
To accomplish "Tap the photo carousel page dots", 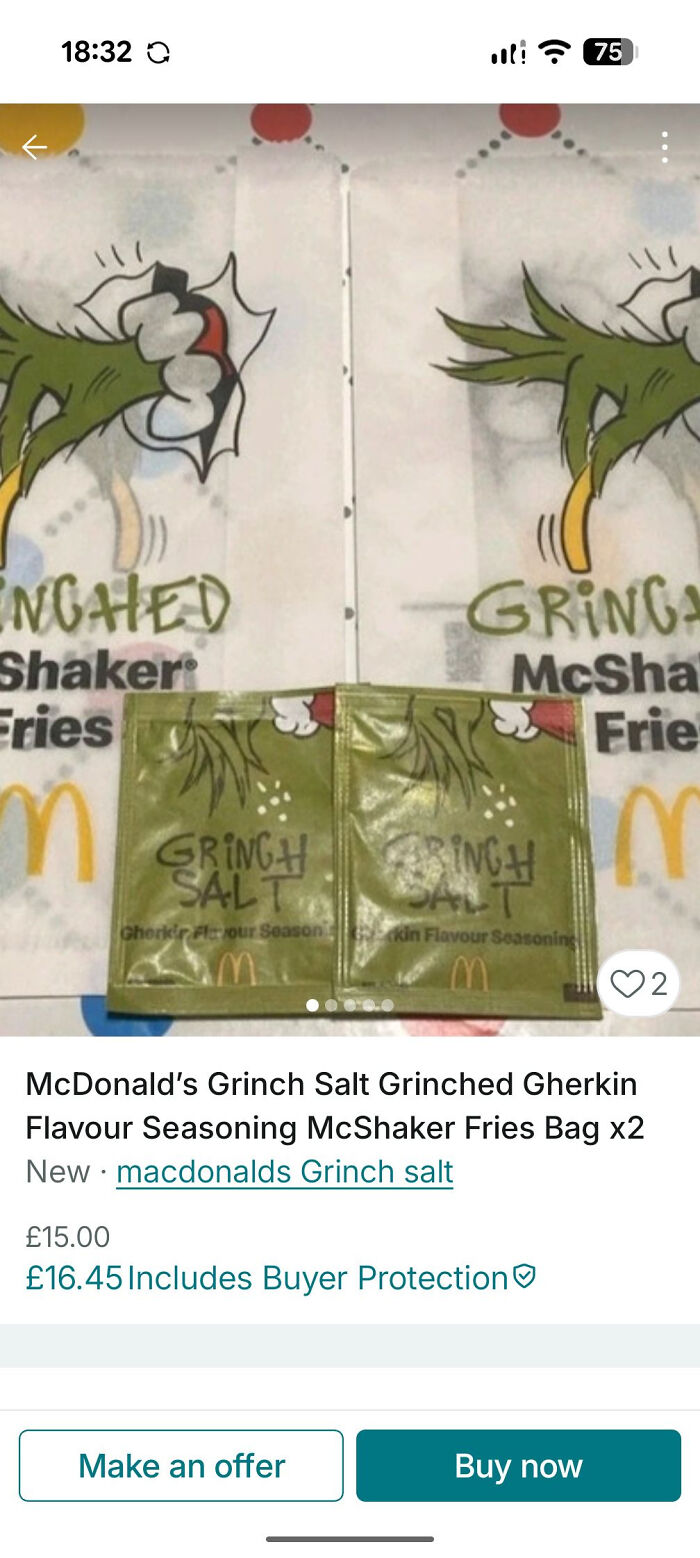I will pyautogui.click(x=350, y=1005).
